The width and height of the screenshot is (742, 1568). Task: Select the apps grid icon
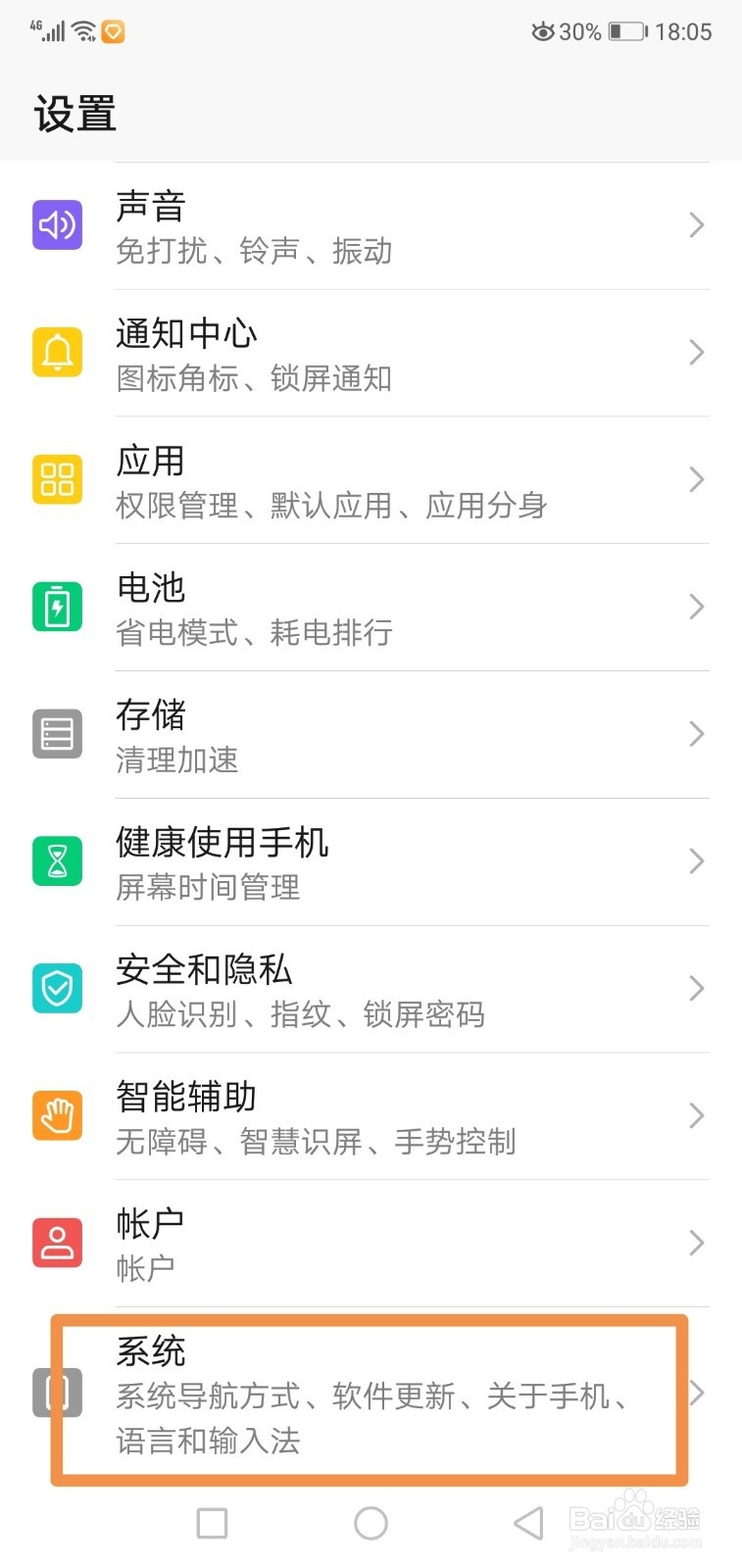tap(56, 479)
